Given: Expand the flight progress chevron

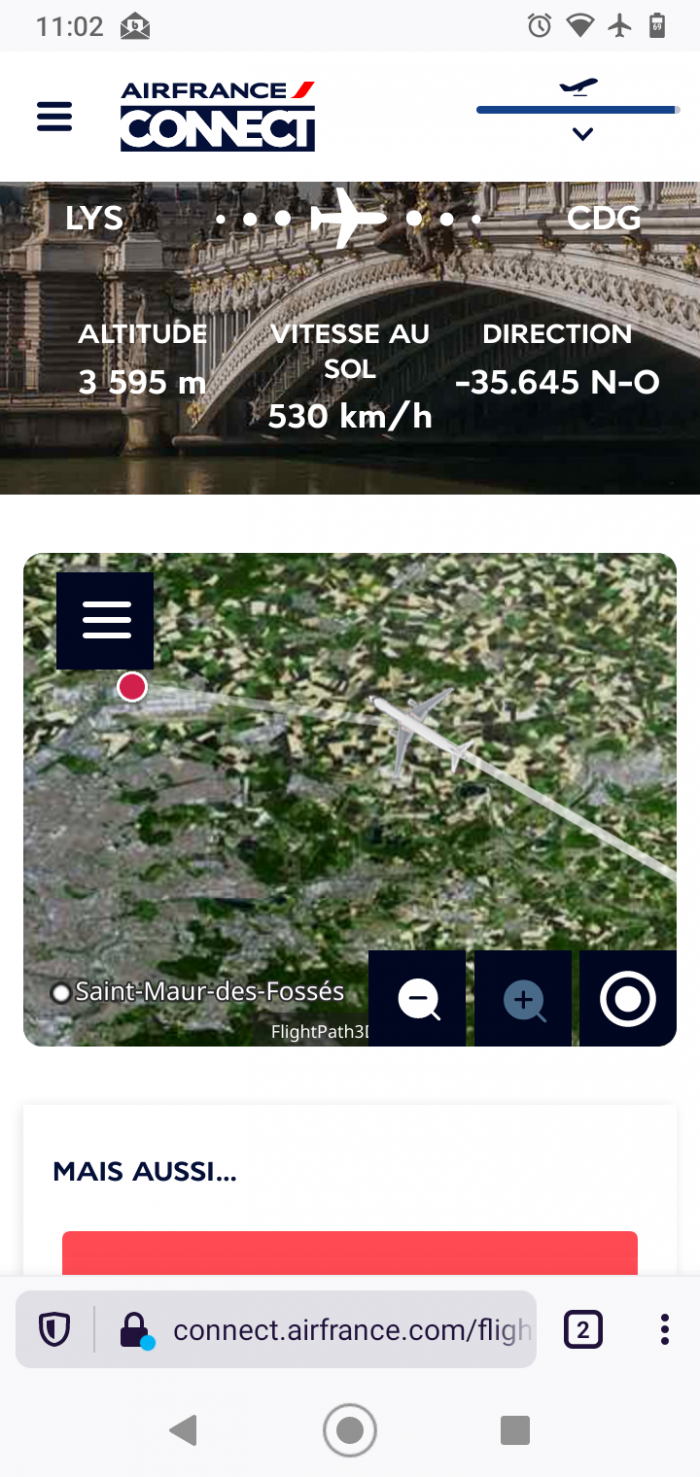Looking at the screenshot, I should [x=582, y=133].
